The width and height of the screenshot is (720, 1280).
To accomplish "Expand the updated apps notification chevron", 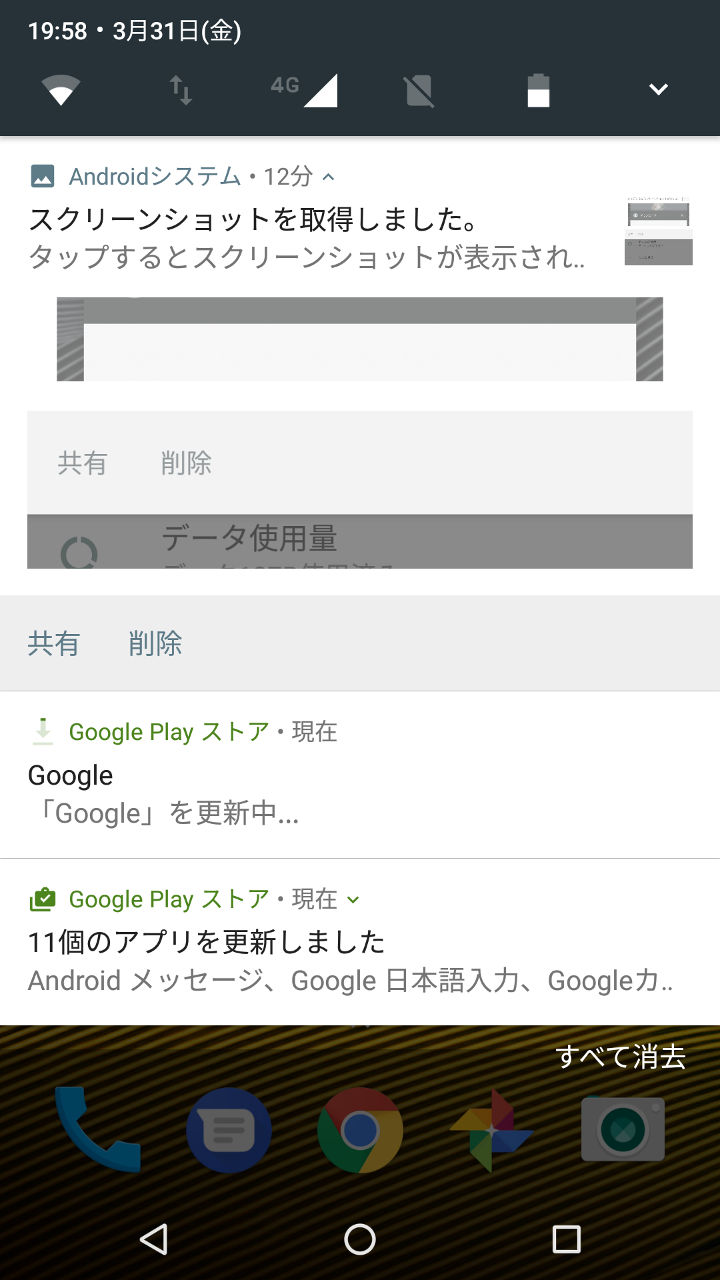I will tap(352, 899).
